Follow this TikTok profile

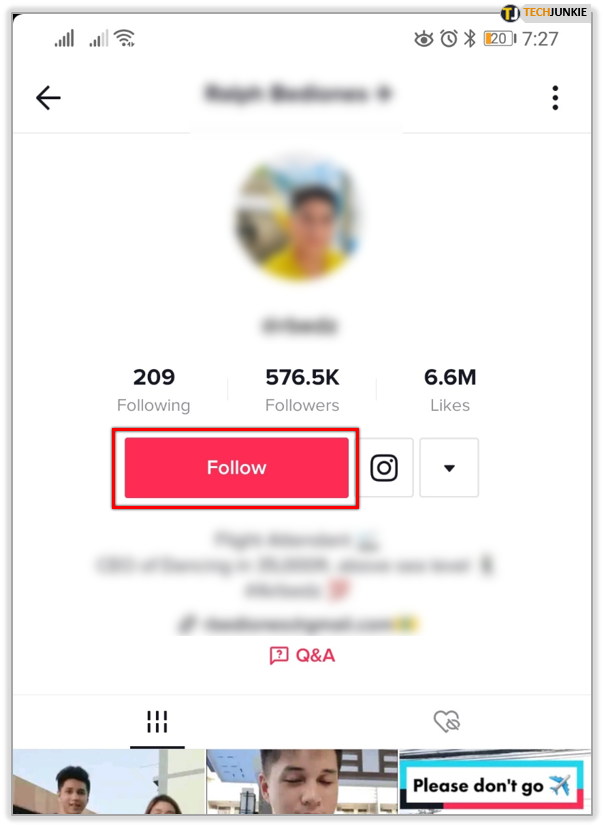(x=236, y=467)
